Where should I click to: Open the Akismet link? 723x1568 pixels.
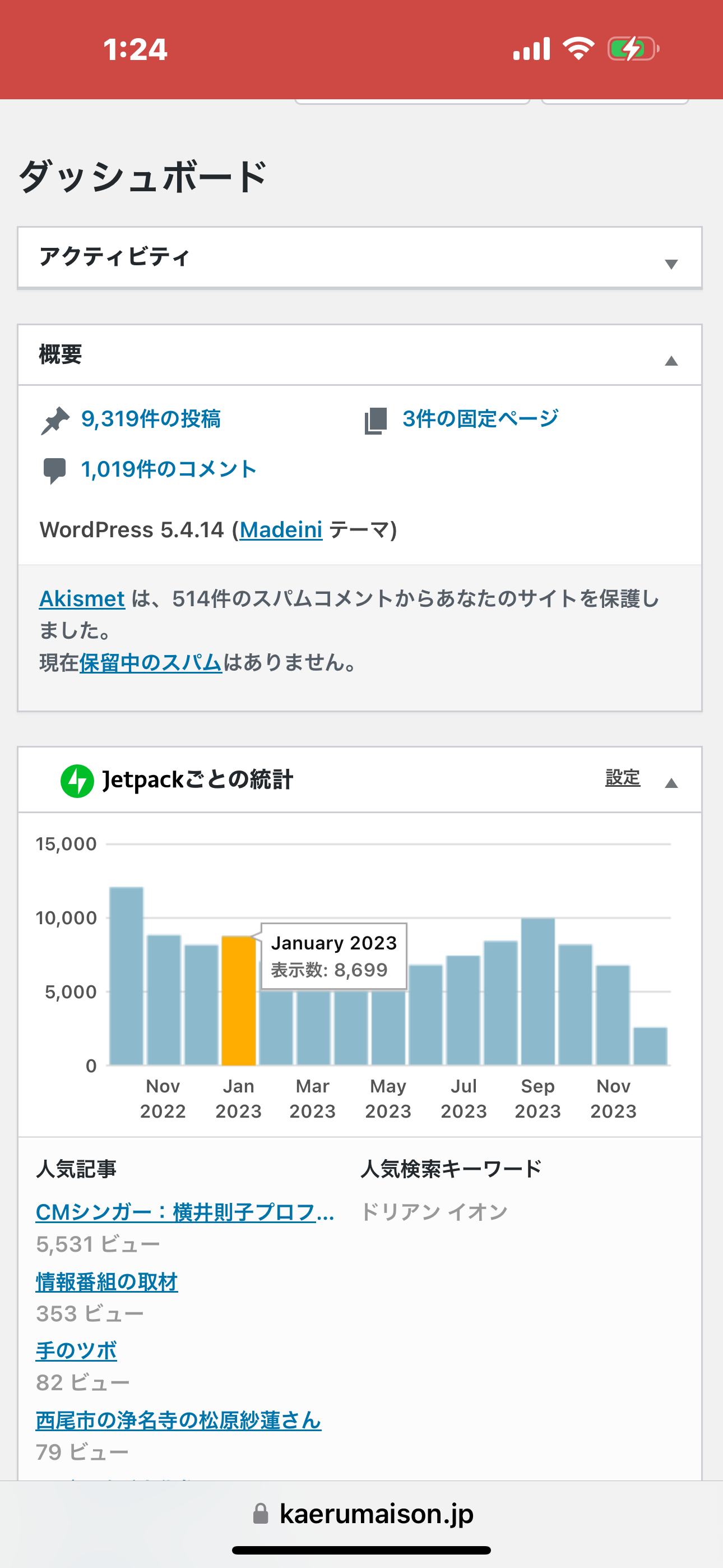(82, 599)
